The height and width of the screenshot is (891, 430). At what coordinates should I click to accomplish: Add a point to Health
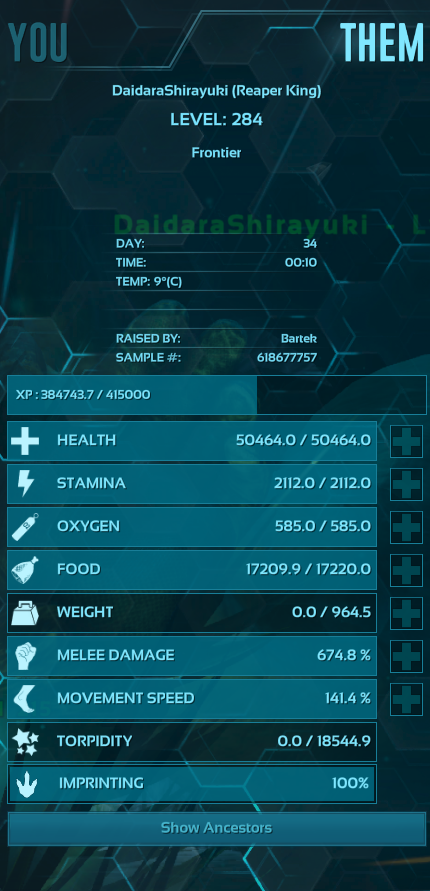click(406, 442)
